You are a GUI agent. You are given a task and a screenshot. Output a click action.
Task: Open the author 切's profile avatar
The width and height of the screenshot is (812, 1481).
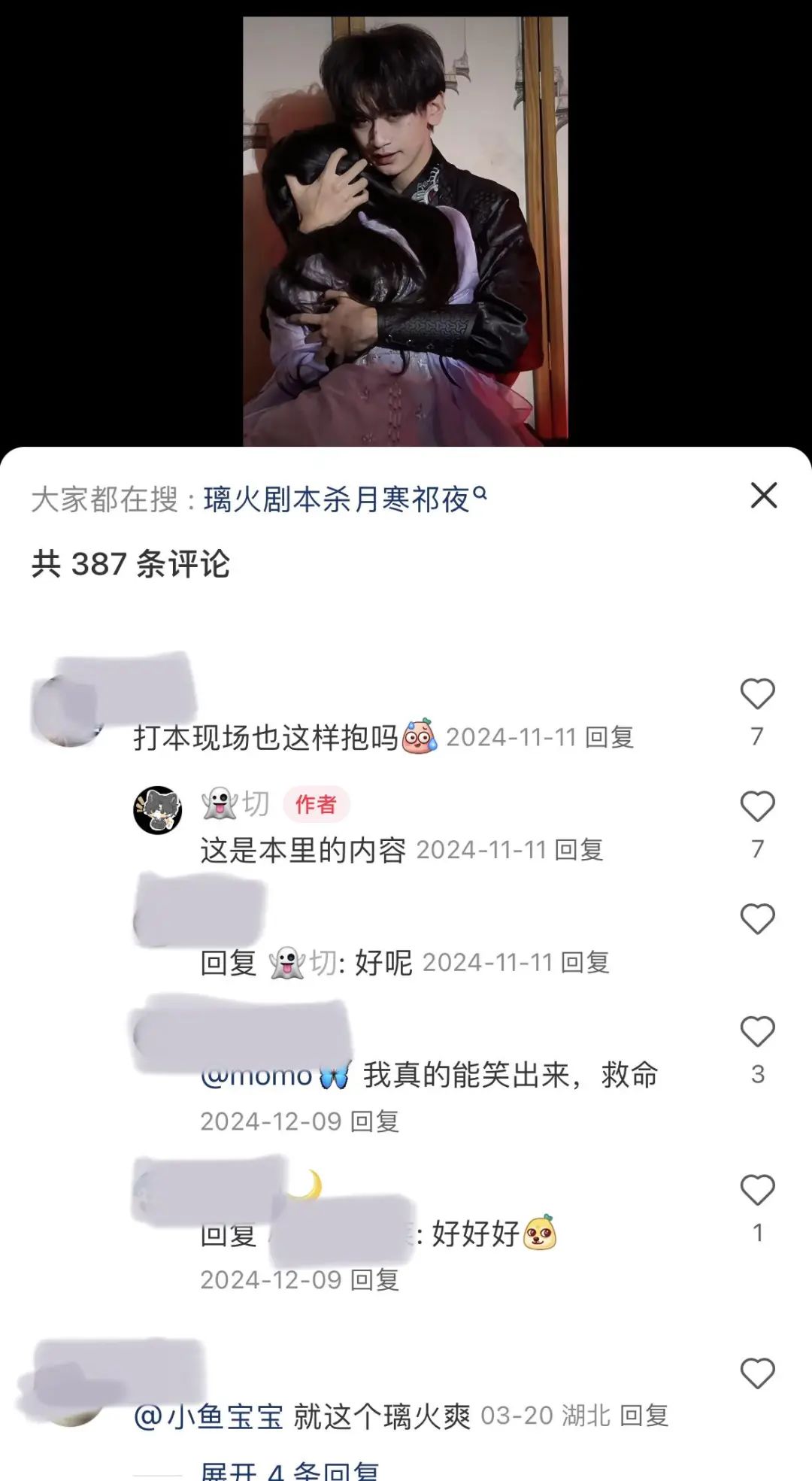tap(158, 810)
